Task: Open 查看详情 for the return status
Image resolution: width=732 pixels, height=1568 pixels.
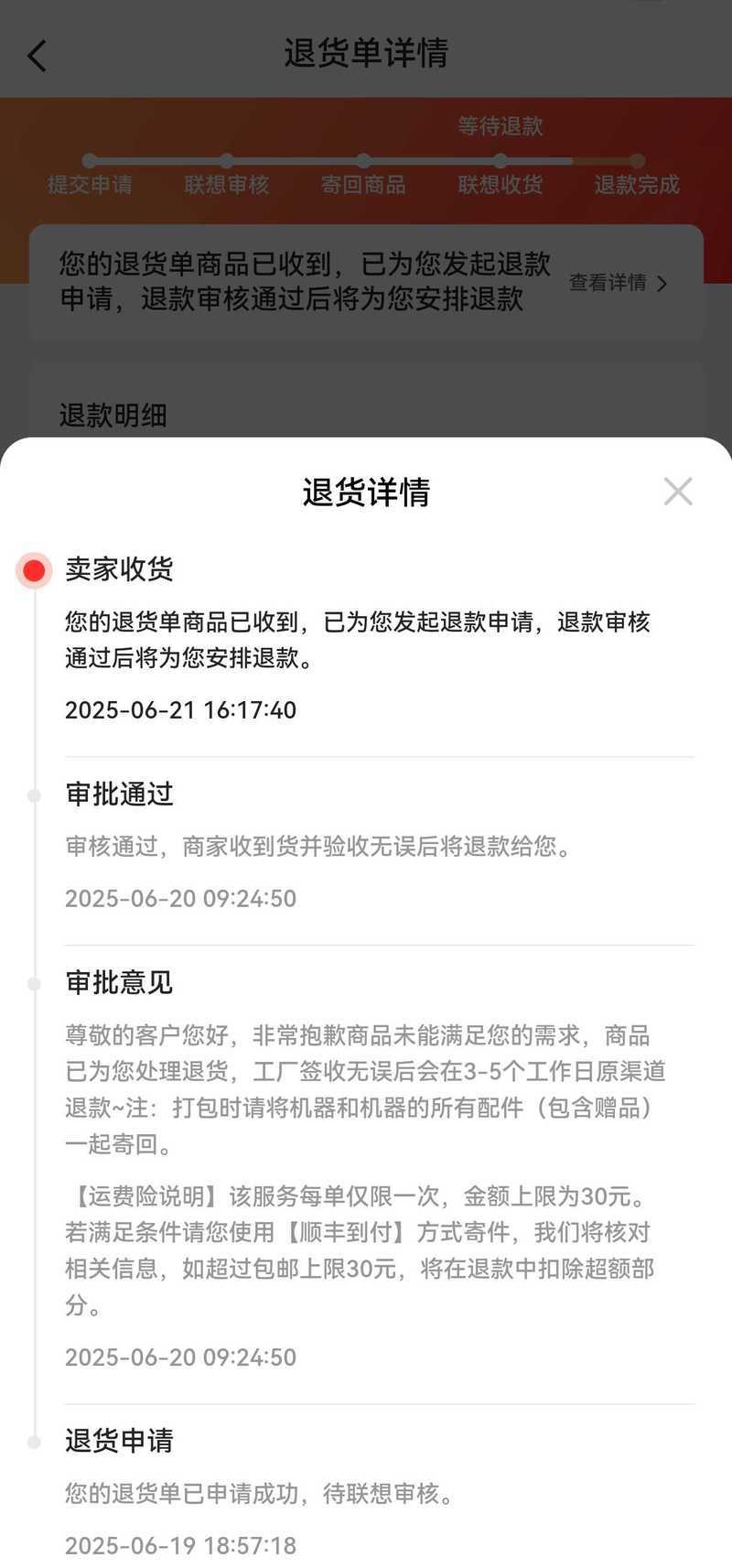Action: click(x=618, y=283)
